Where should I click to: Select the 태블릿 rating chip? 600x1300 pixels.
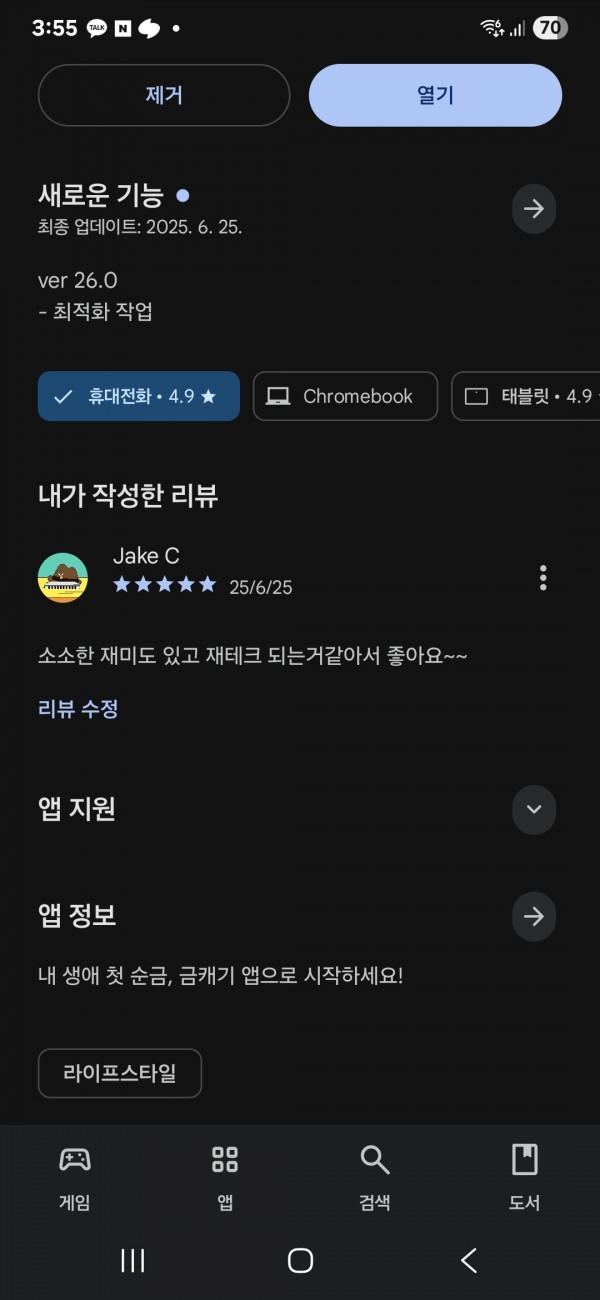coord(526,396)
